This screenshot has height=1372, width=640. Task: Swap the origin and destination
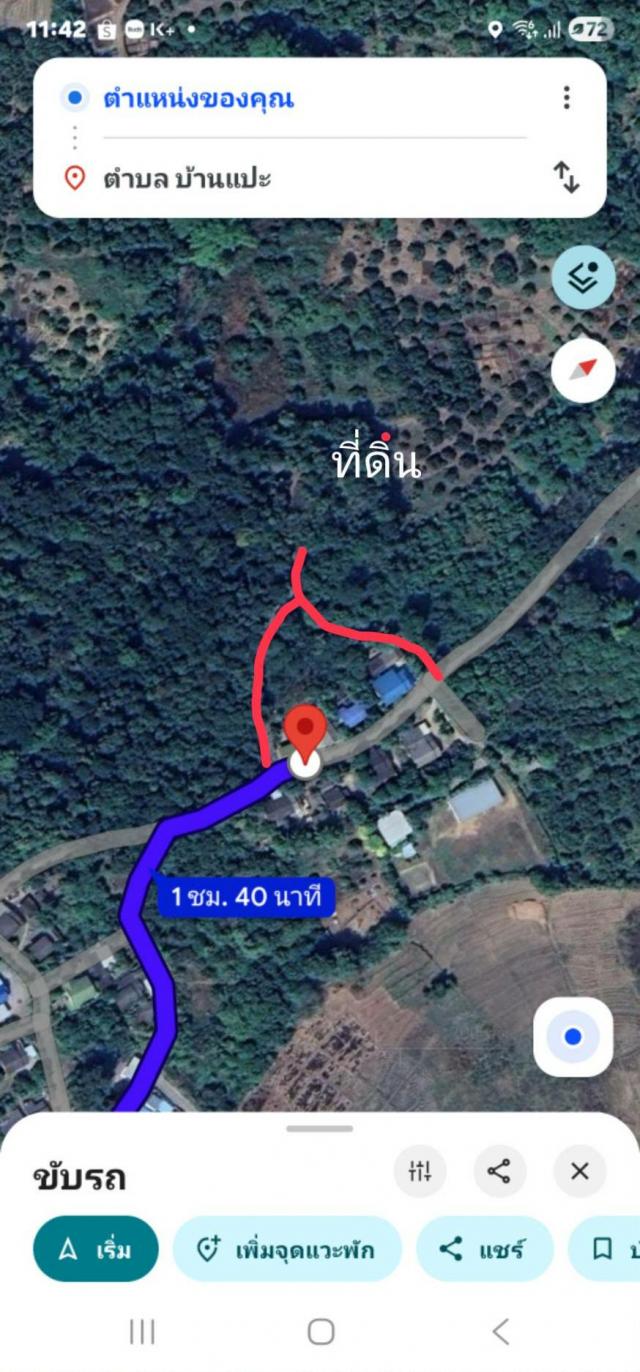[567, 179]
